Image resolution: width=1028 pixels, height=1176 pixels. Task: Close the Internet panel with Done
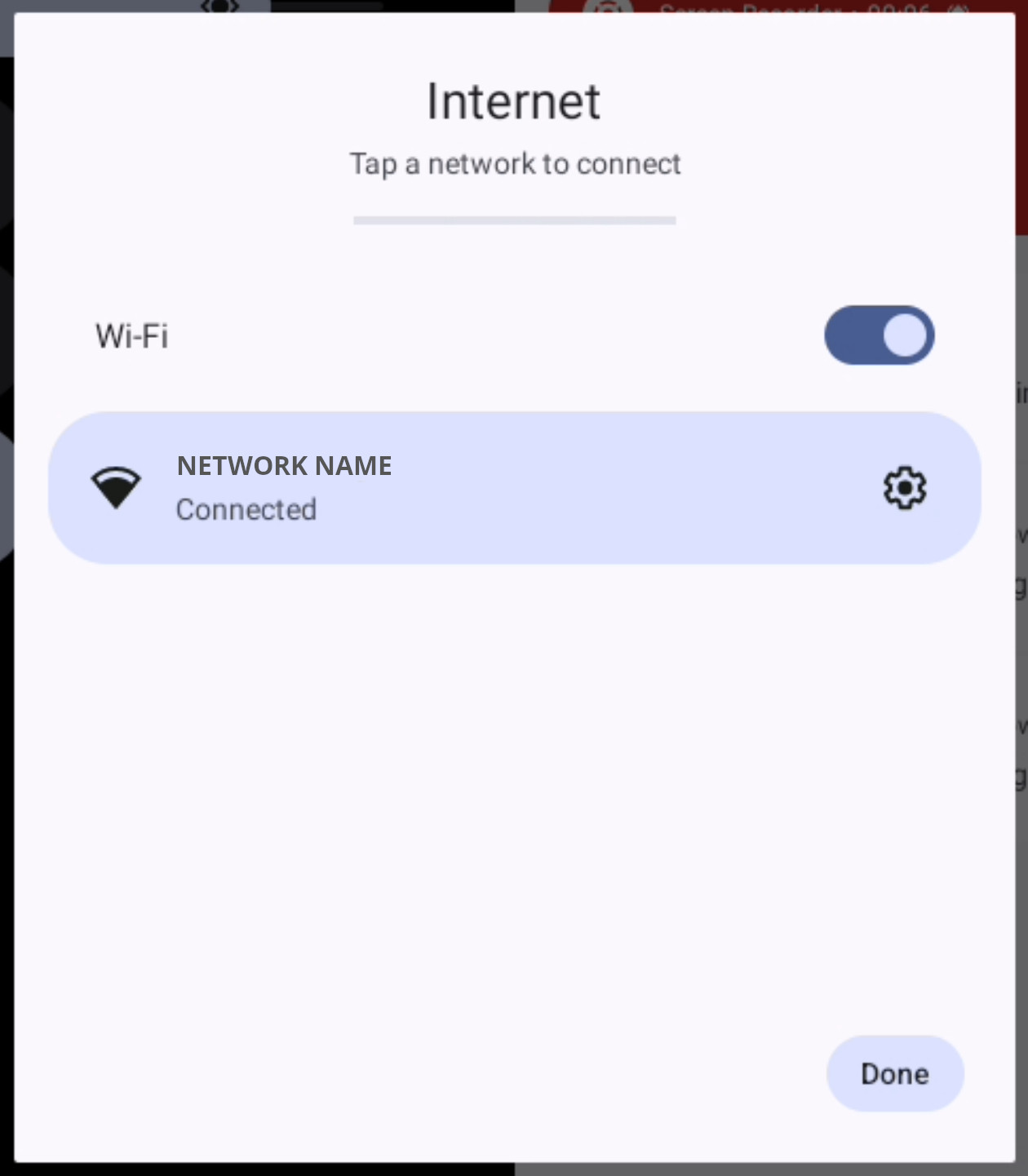coord(894,1074)
